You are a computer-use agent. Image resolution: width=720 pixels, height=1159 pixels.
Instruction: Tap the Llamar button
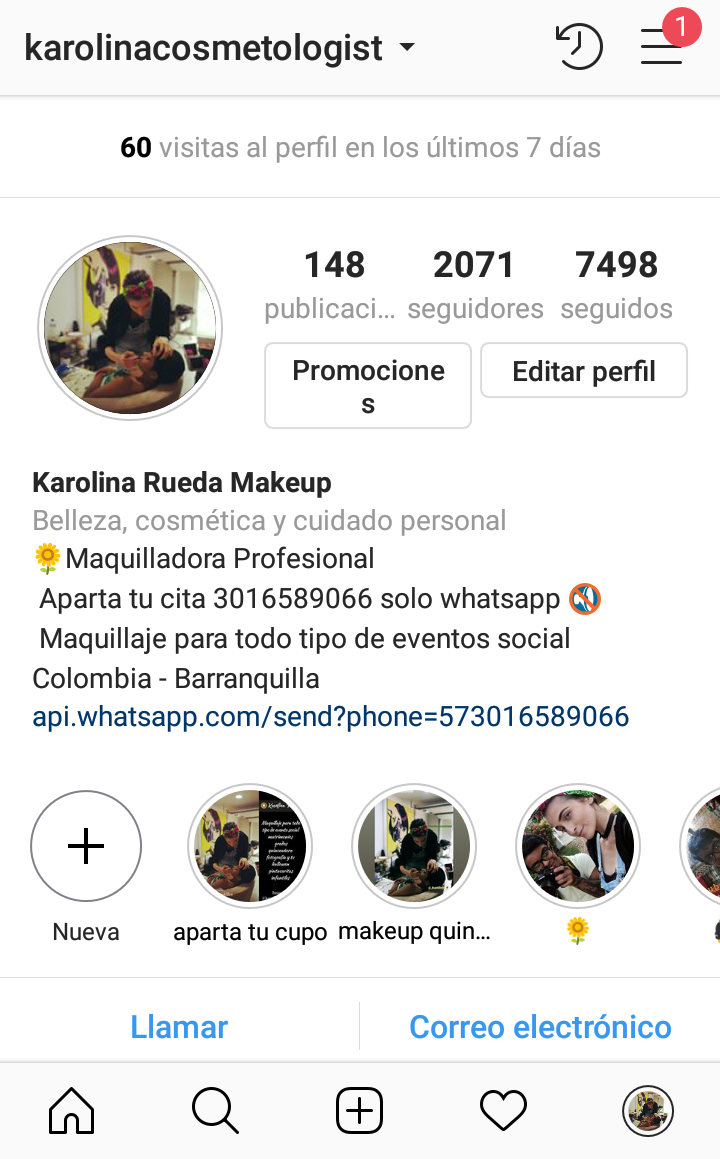[x=179, y=1027]
